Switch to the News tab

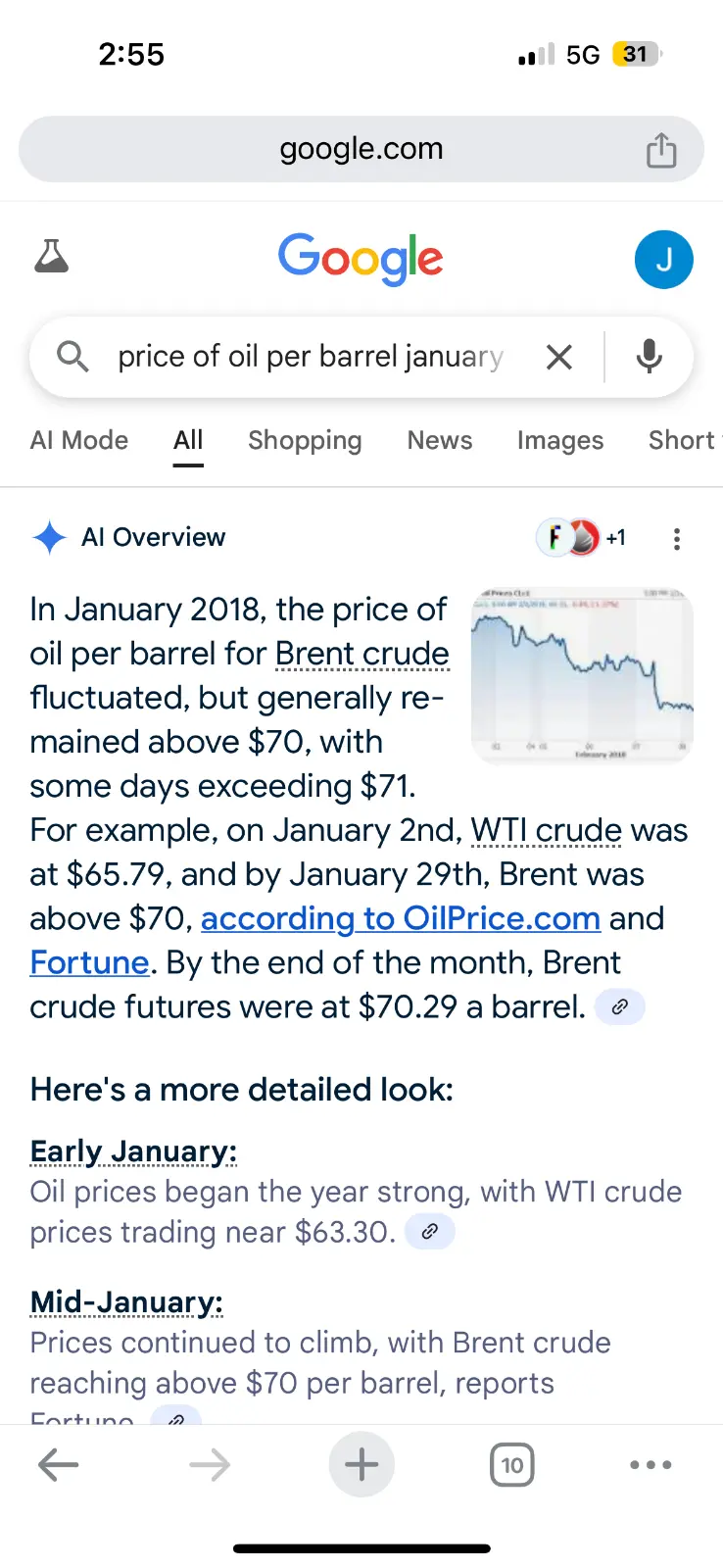pyautogui.click(x=439, y=441)
